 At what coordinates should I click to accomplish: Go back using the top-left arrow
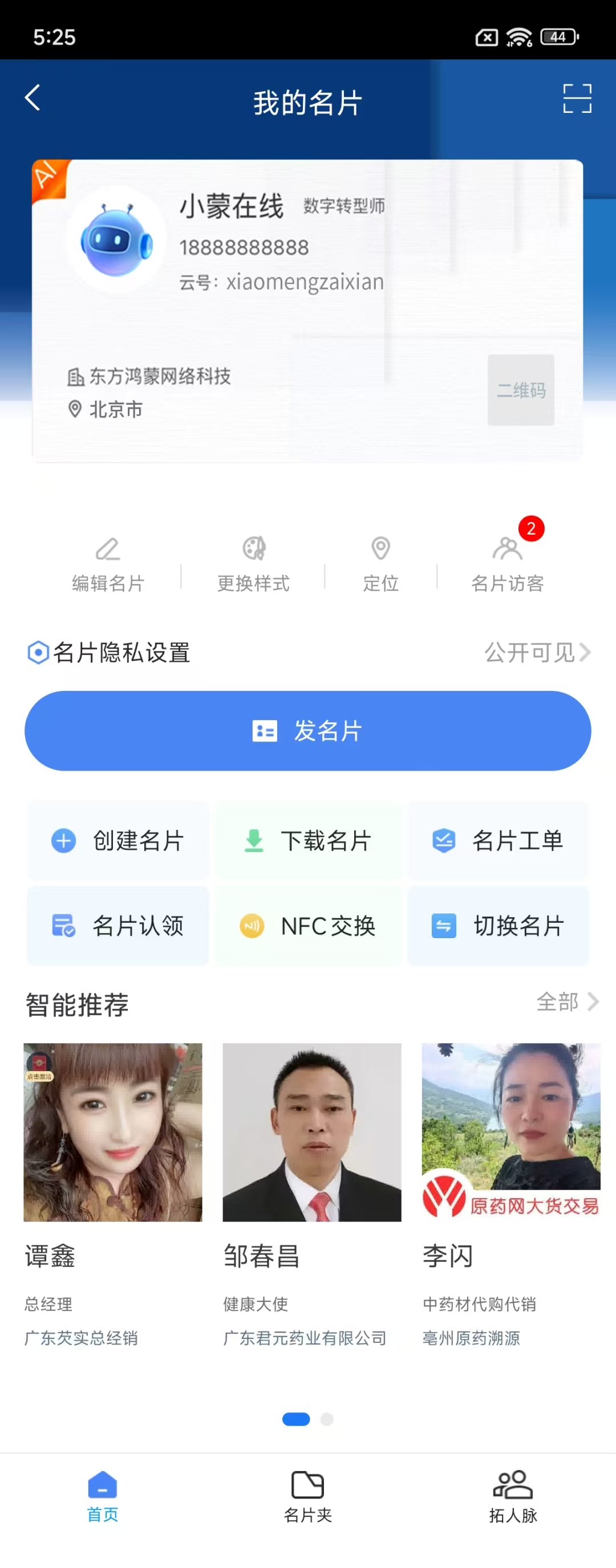pos(33,98)
